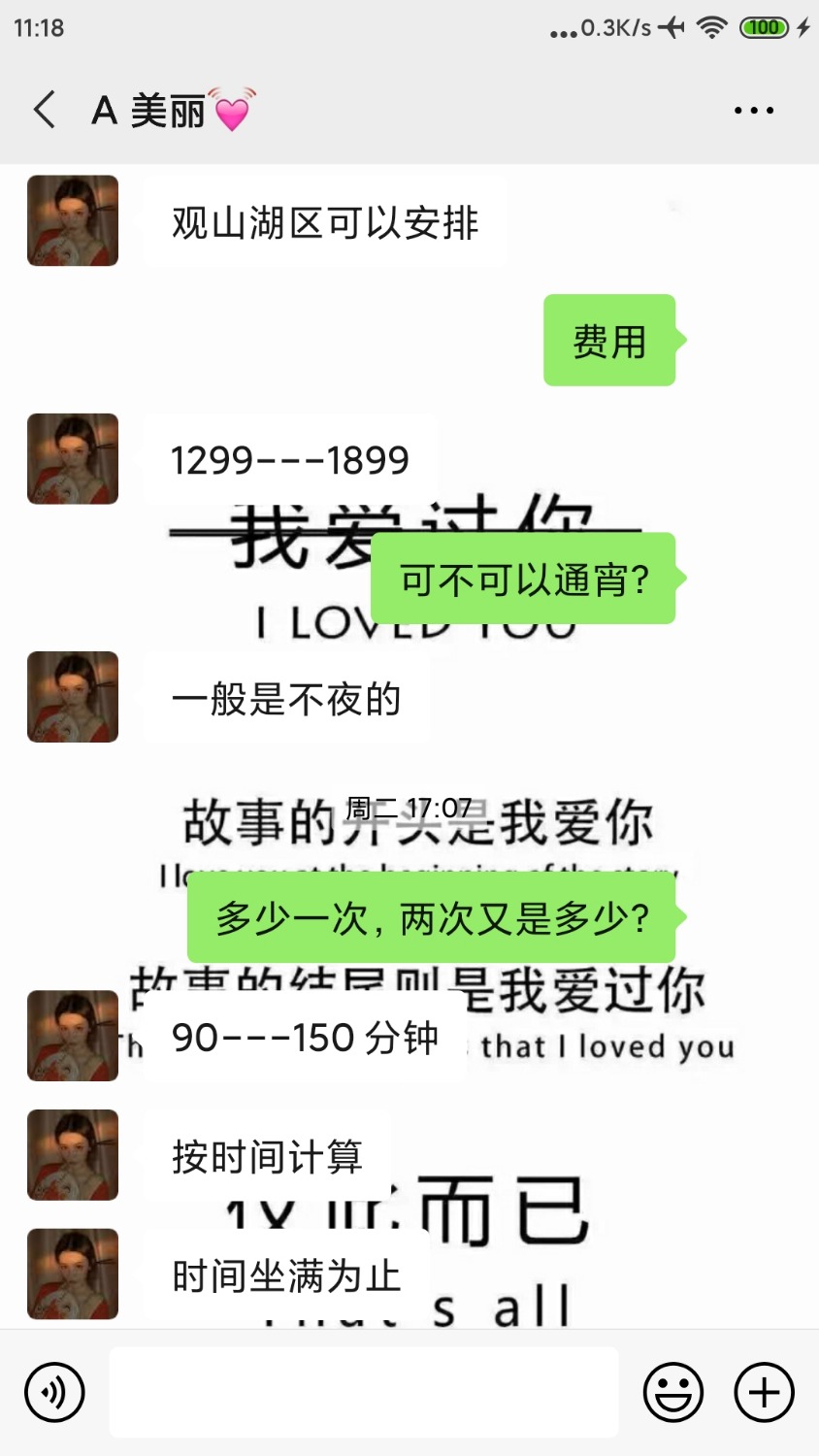Open contact avatar beside 按时间计算 message

tap(73, 1155)
